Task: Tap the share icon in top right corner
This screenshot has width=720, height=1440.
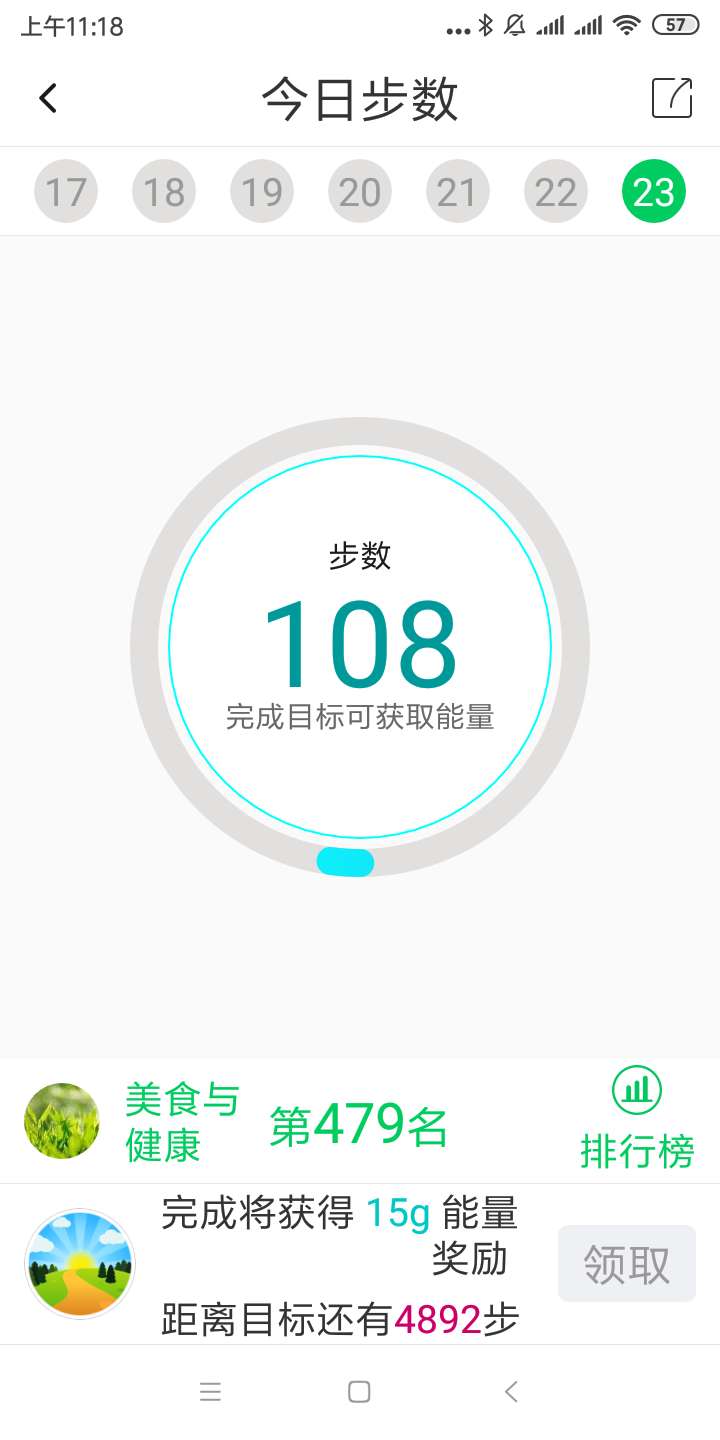Action: 673,97
